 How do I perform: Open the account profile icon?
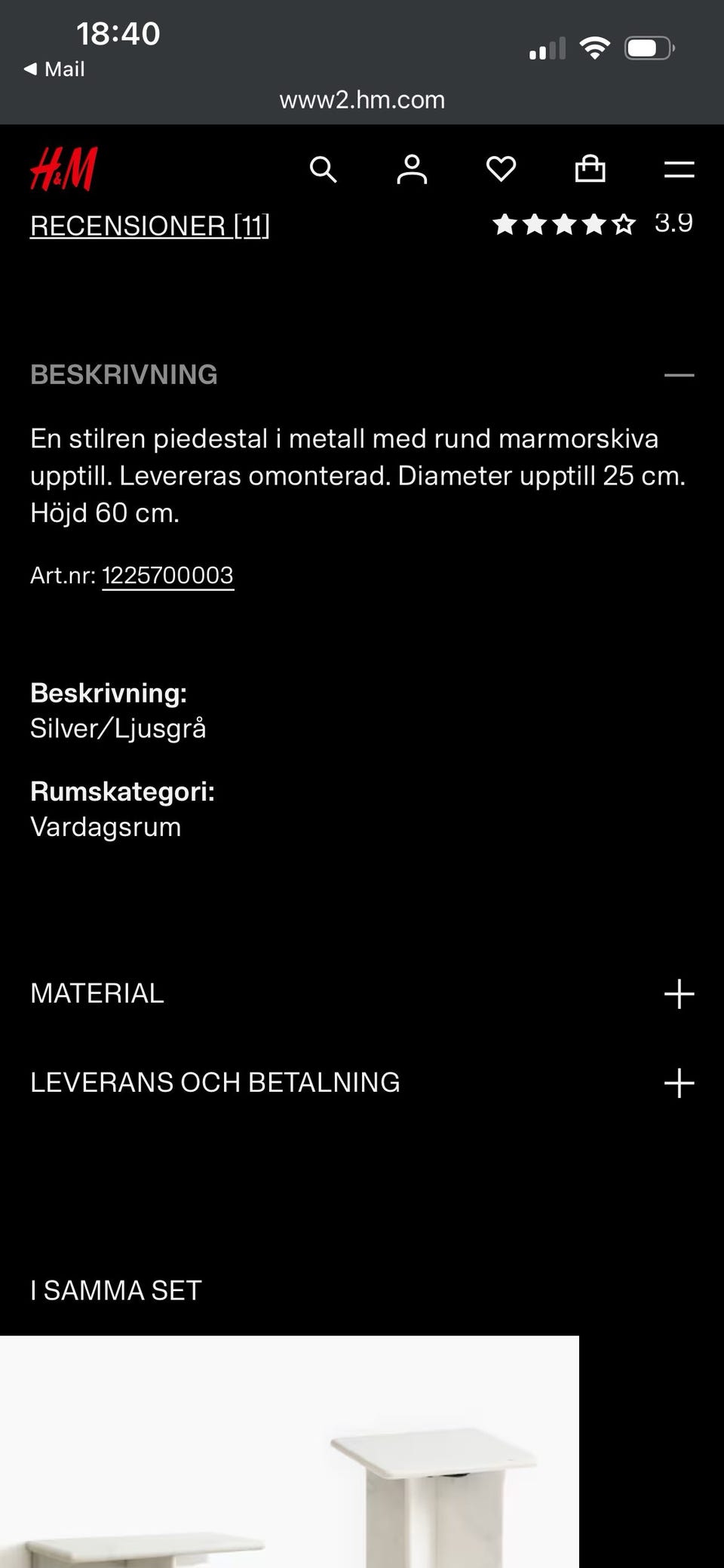(412, 169)
